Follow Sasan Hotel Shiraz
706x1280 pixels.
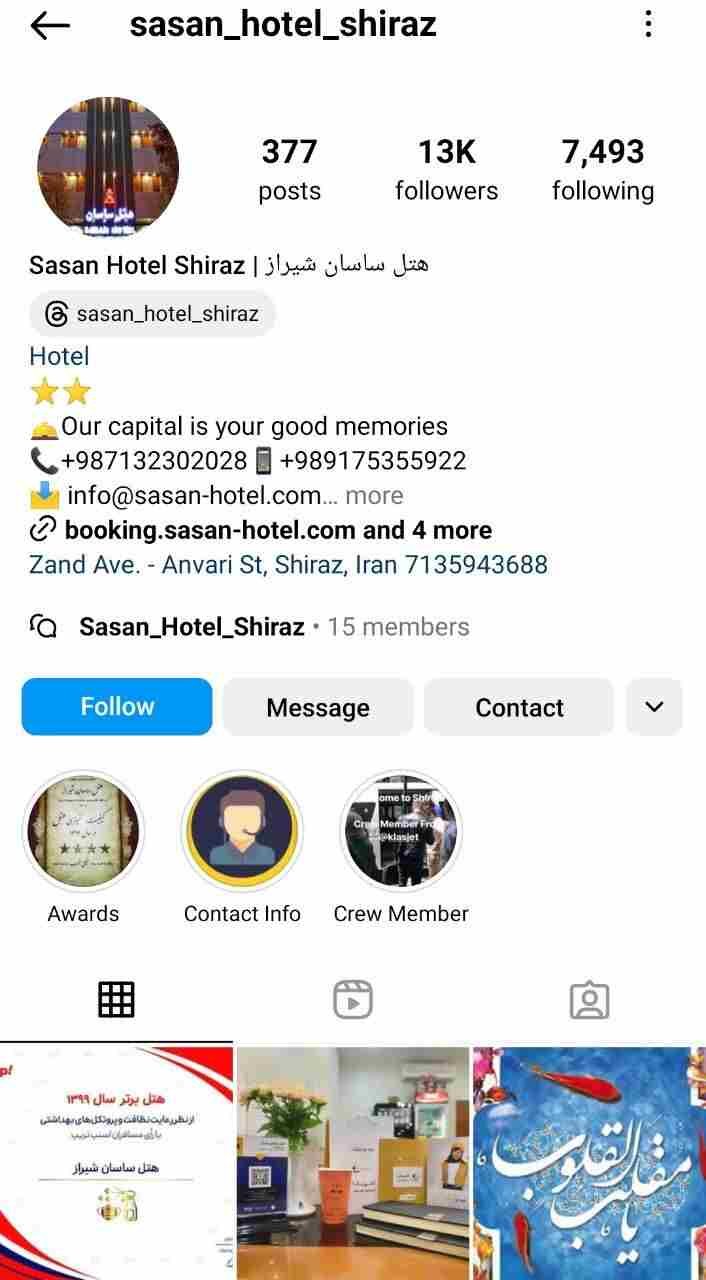117,707
